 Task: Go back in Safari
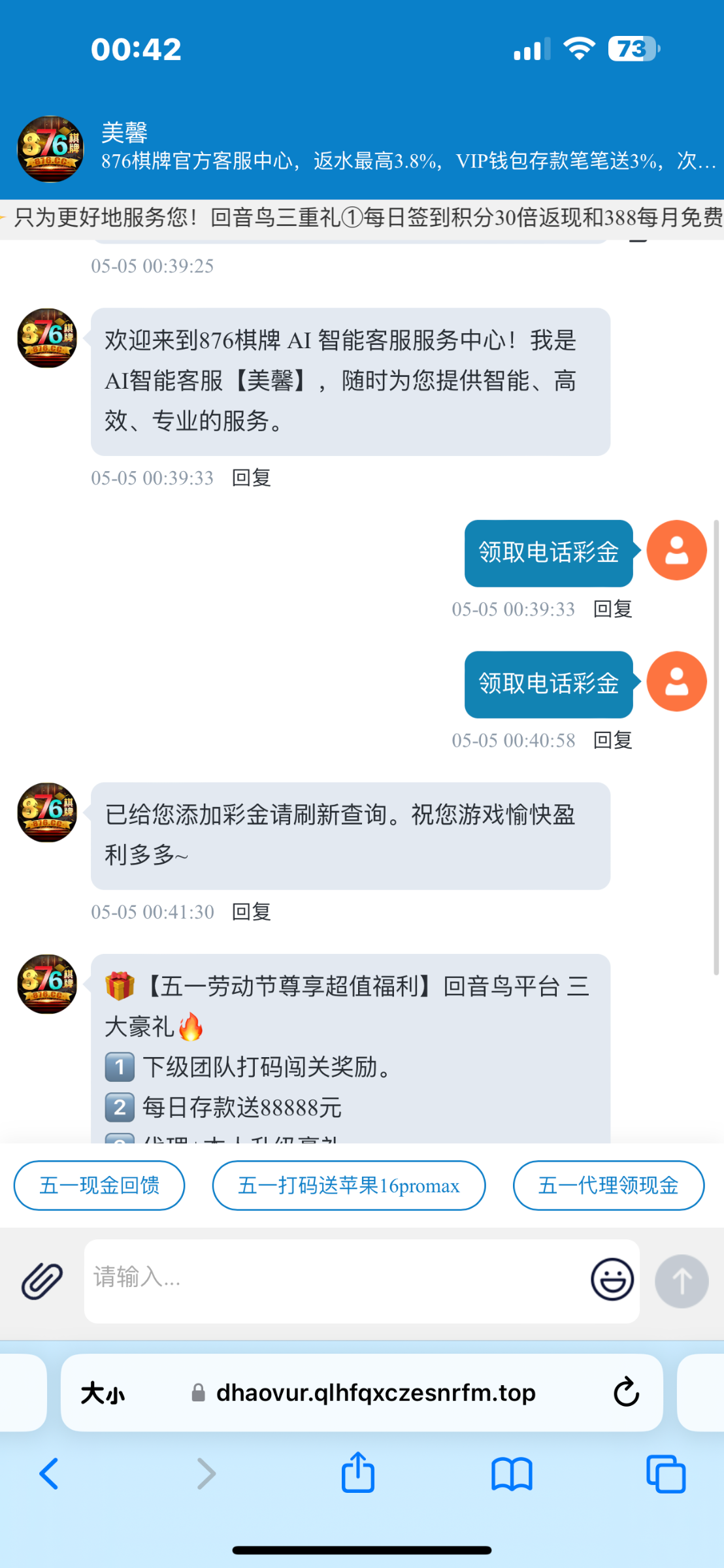pos(49,1474)
